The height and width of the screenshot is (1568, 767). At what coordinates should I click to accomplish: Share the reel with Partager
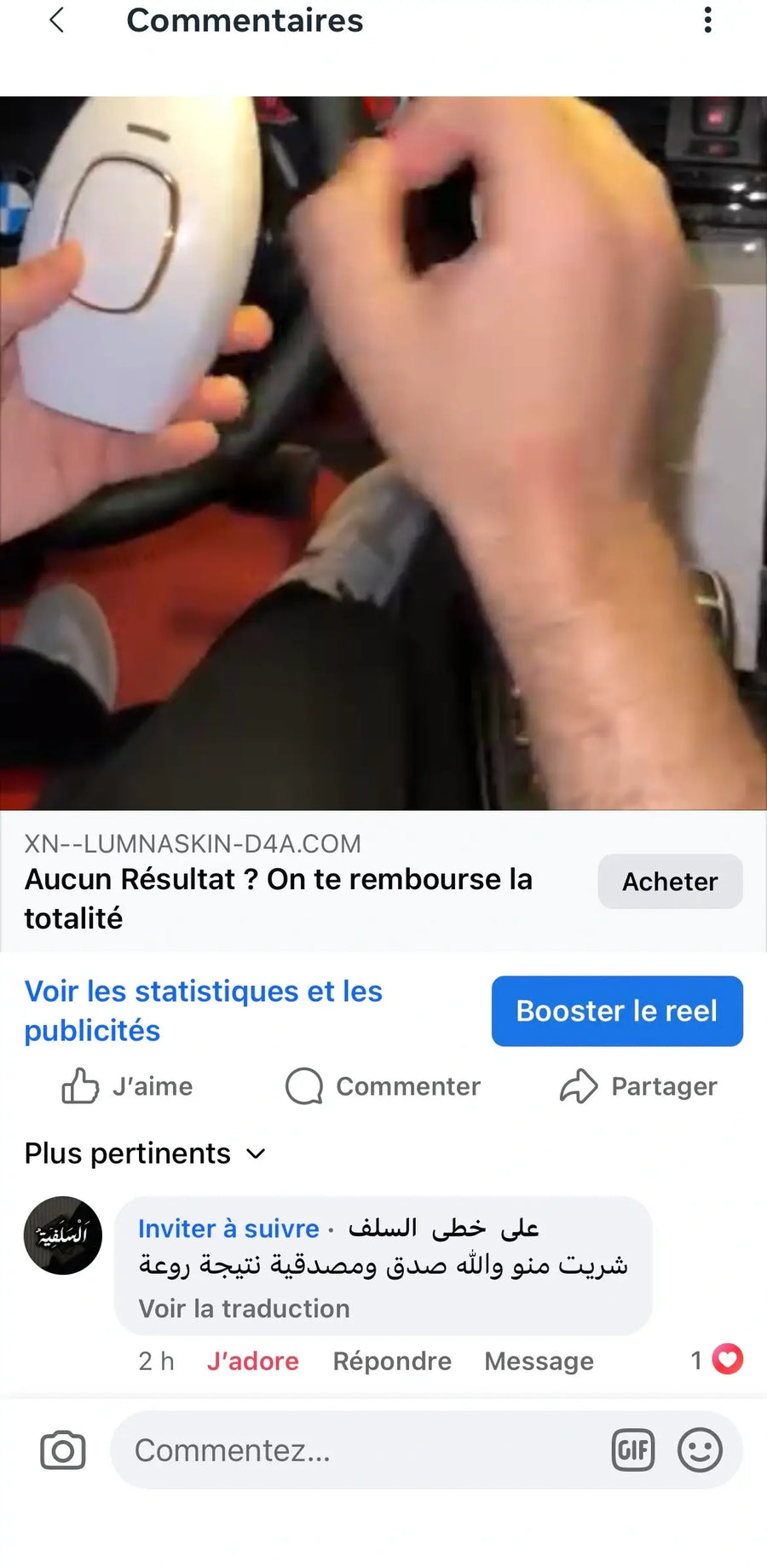click(x=638, y=1086)
